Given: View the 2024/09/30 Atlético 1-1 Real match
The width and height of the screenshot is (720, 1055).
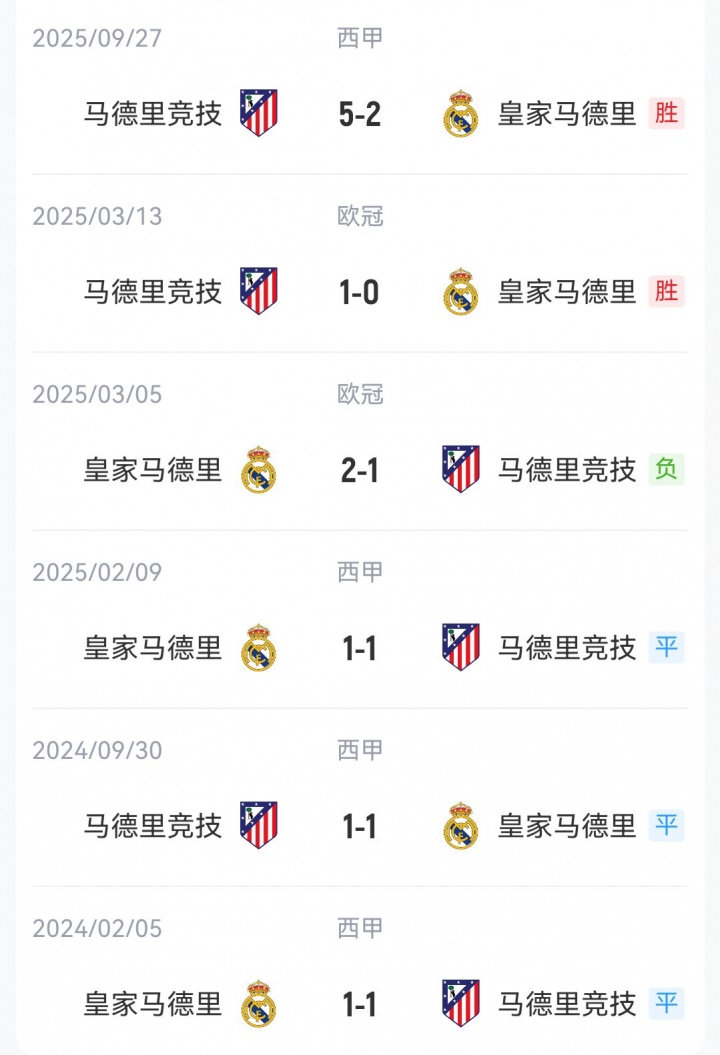Looking at the screenshot, I should 360,826.
